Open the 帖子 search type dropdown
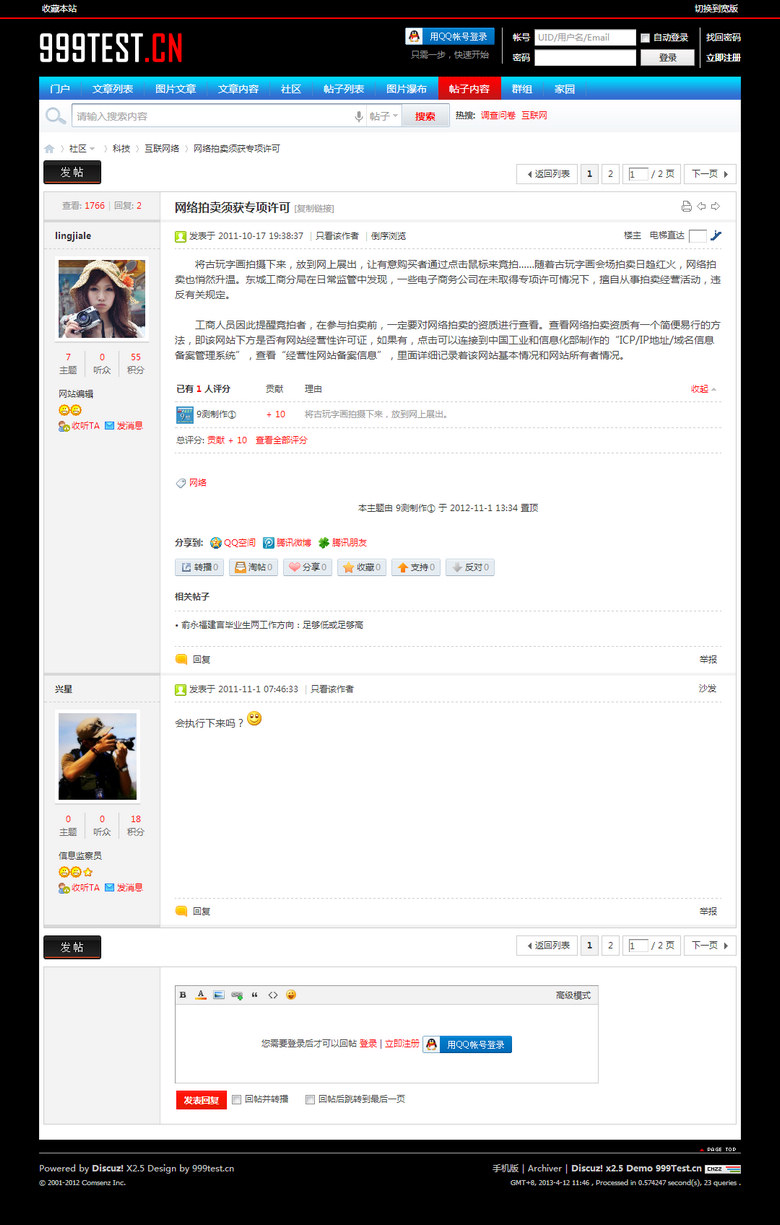The width and height of the screenshot is (780, 1225). click(384, 116)
